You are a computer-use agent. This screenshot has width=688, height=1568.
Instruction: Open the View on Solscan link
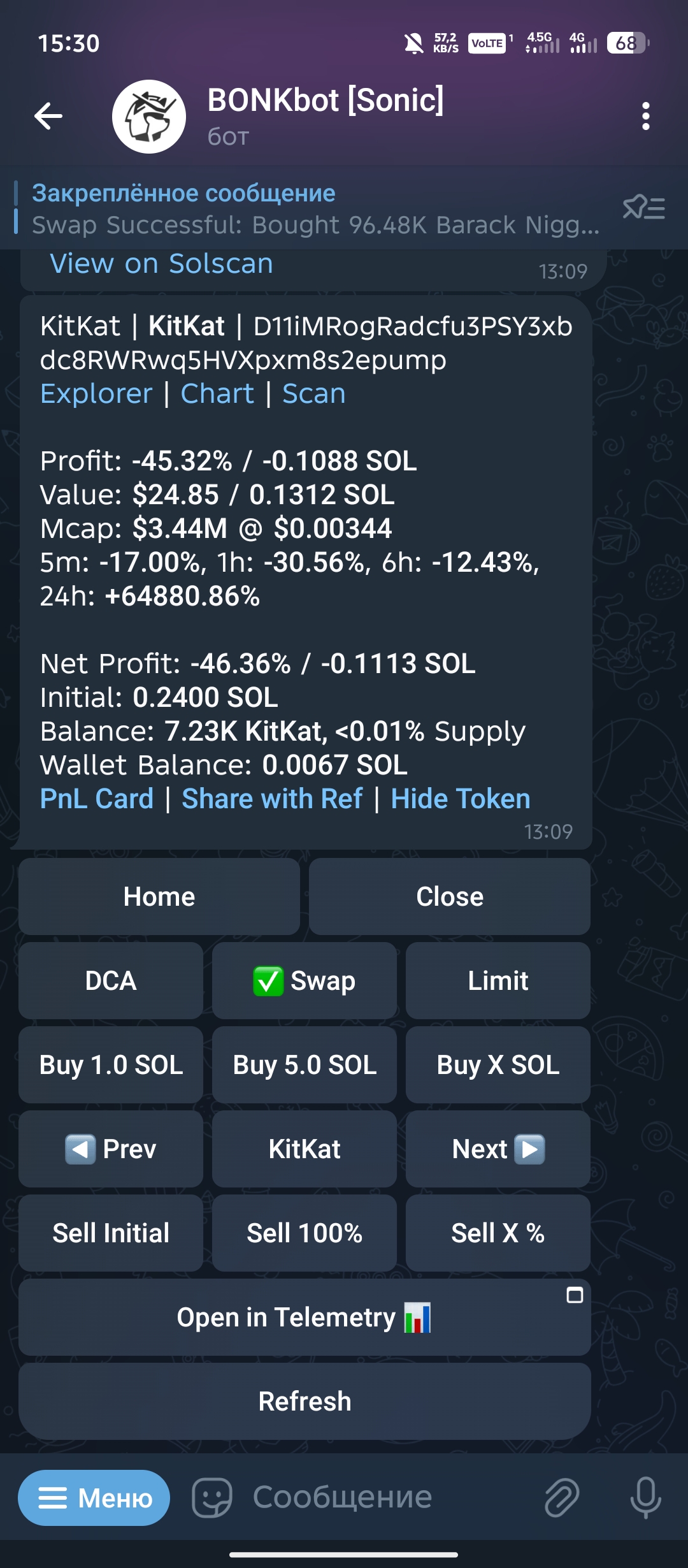pyautogui.click(x=162, y=264)
